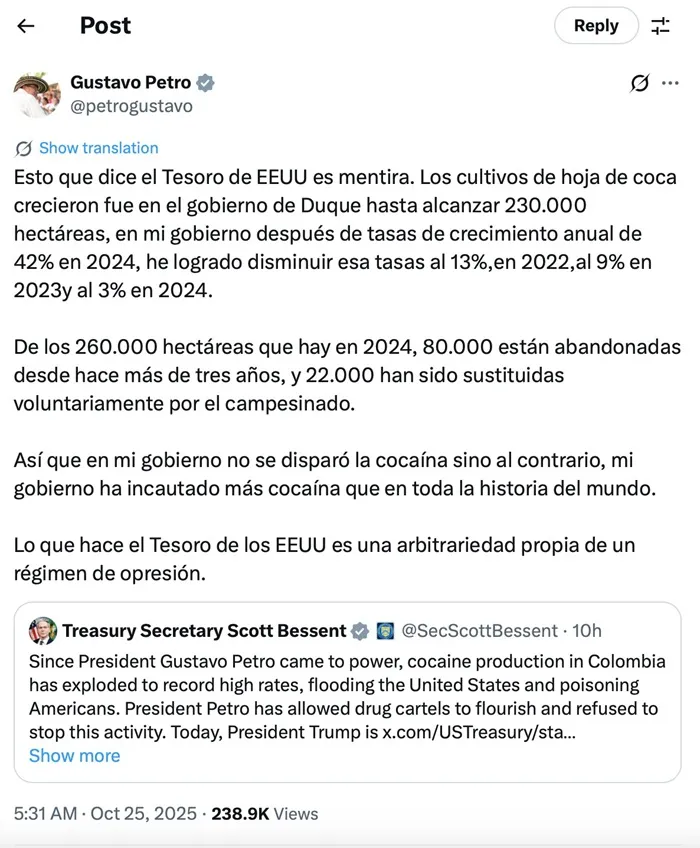The width and height of the screenshot is (700, 848).
Task: Open the @petrogustavo handle
Action: (x=130, y=106)
